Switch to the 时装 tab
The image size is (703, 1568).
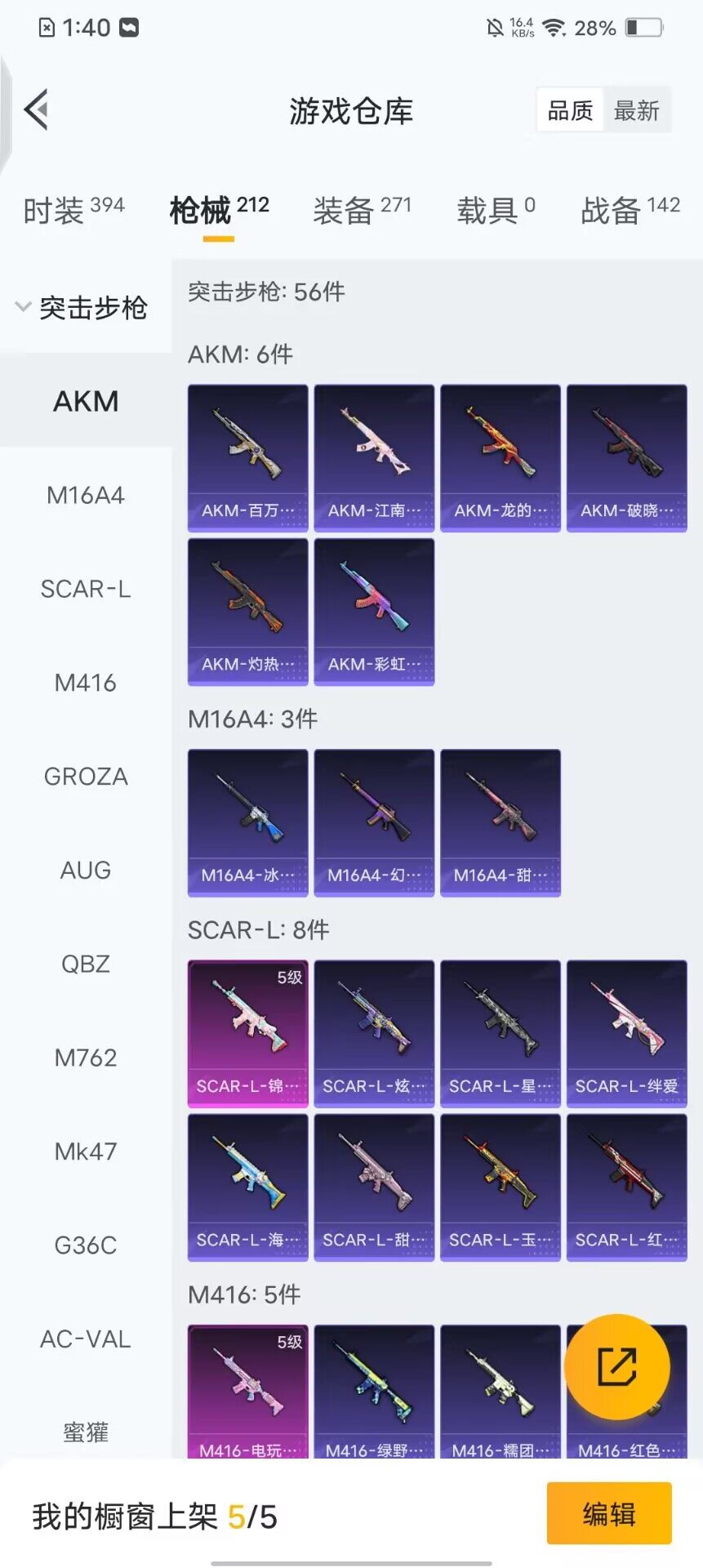73,210
